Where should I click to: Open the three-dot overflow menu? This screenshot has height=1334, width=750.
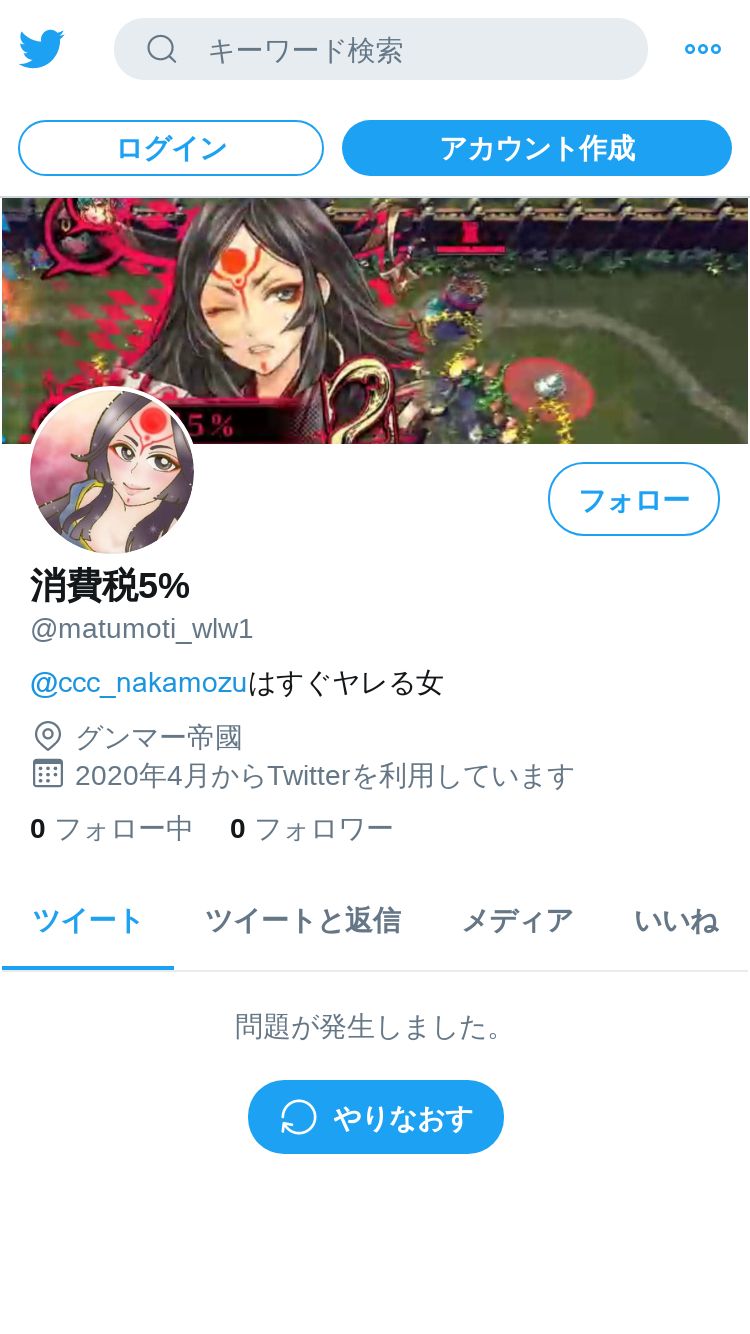[x=702, y=49]
